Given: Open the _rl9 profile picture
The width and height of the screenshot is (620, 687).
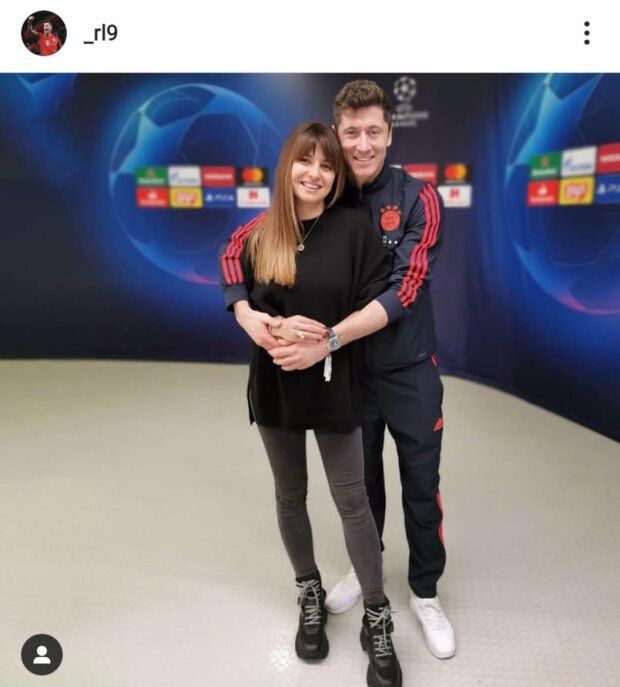Looking at the screenshot, I should (43, 33).
